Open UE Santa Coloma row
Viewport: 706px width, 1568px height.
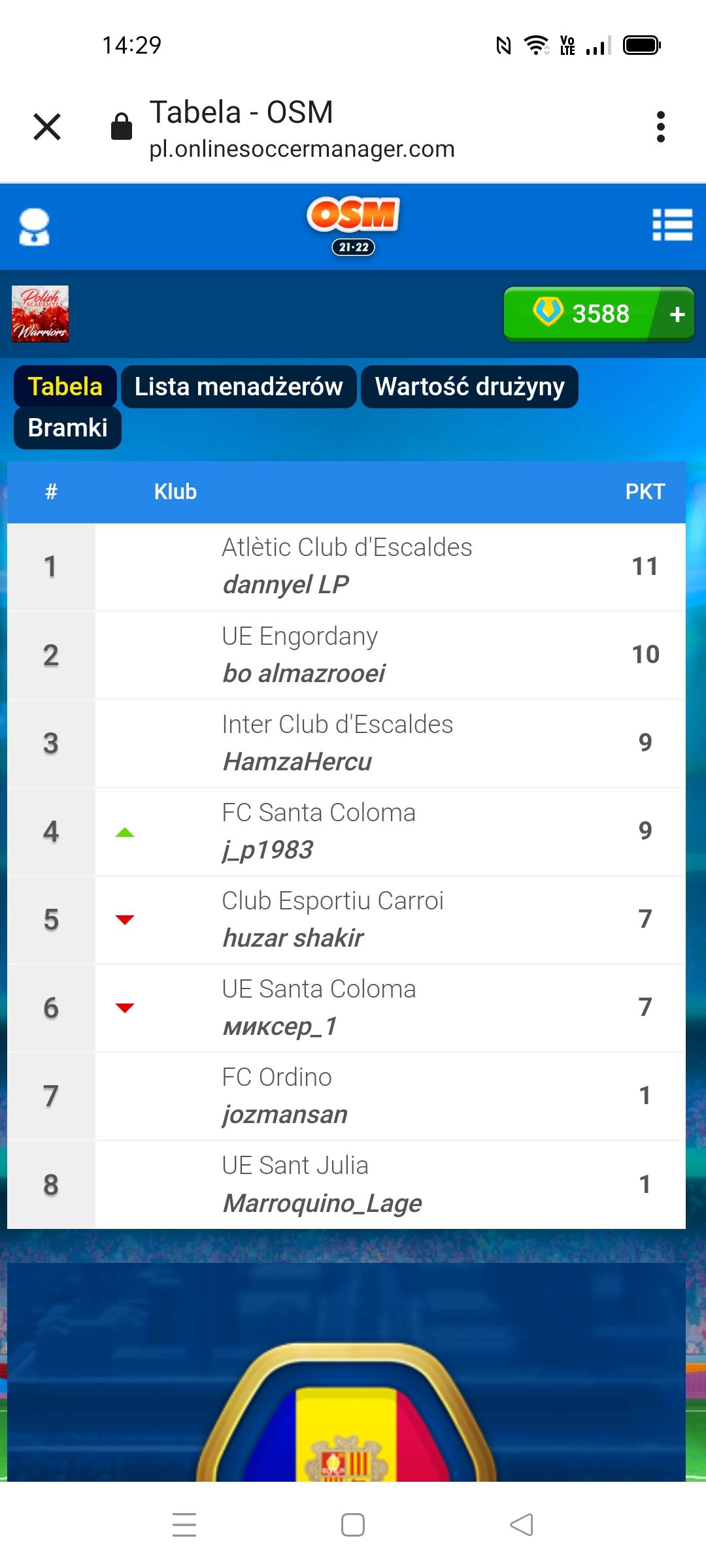tap(346, 1008)
